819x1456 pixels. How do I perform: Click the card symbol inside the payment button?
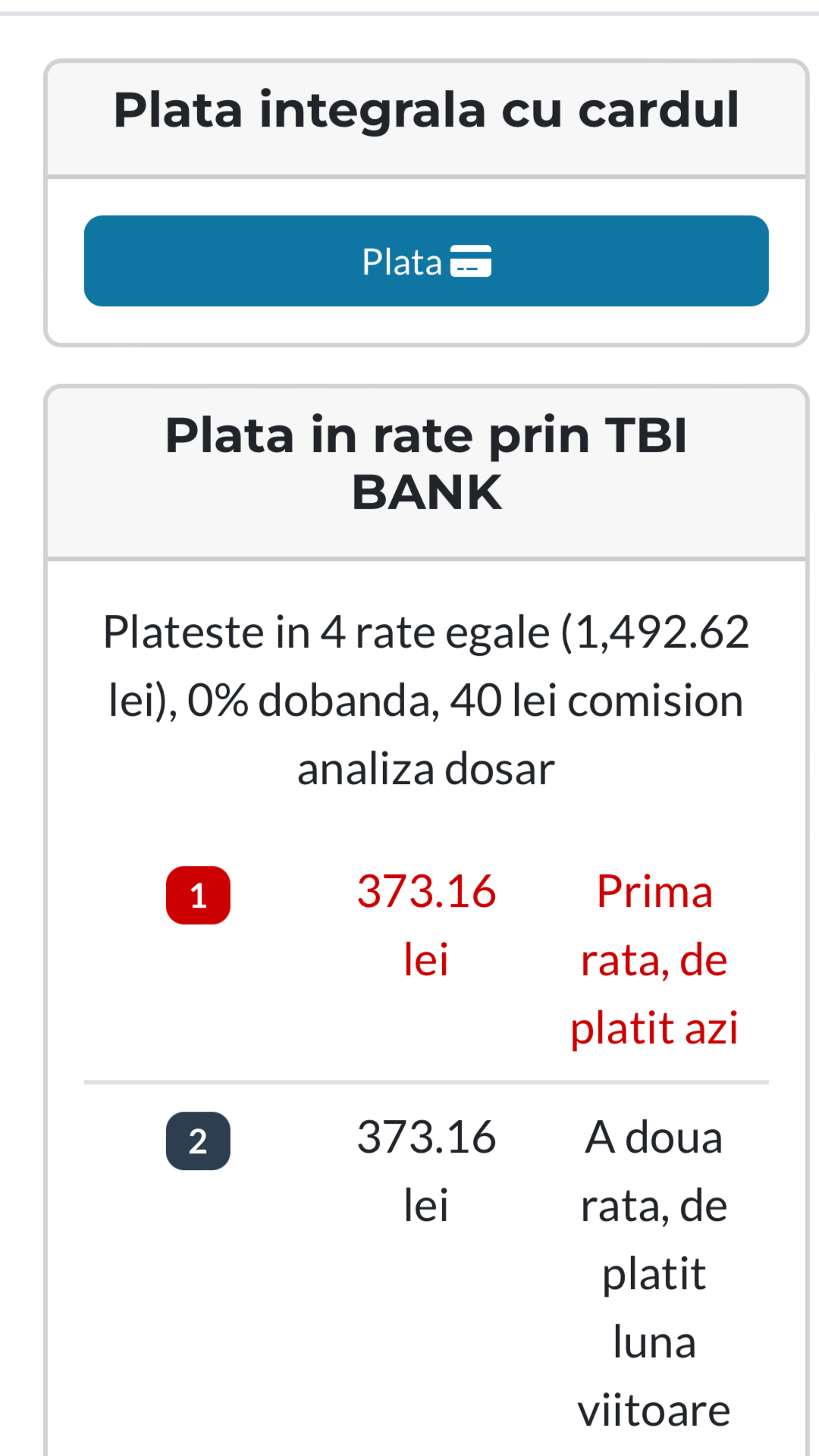tap(472, 261)
